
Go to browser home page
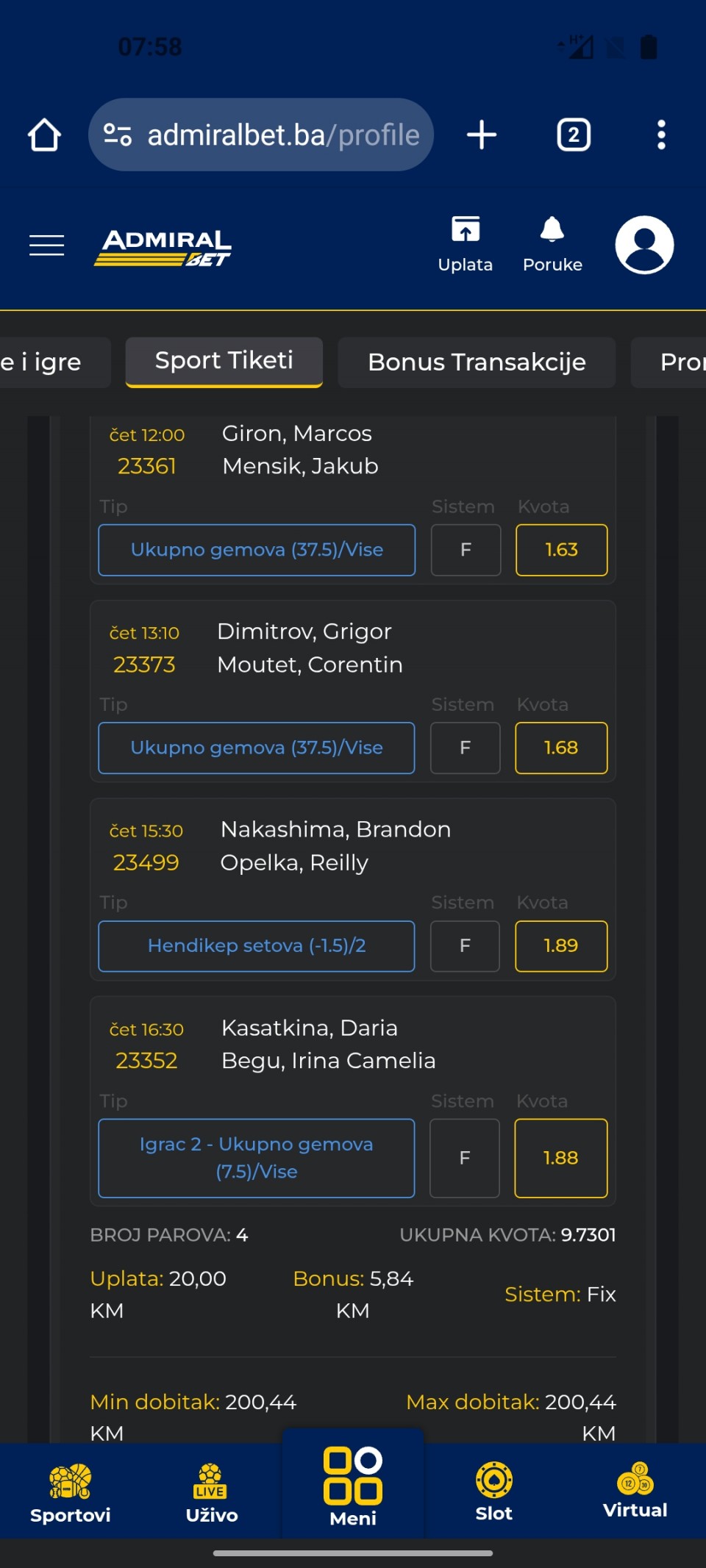pyautogui.click(x=44, y=135)
